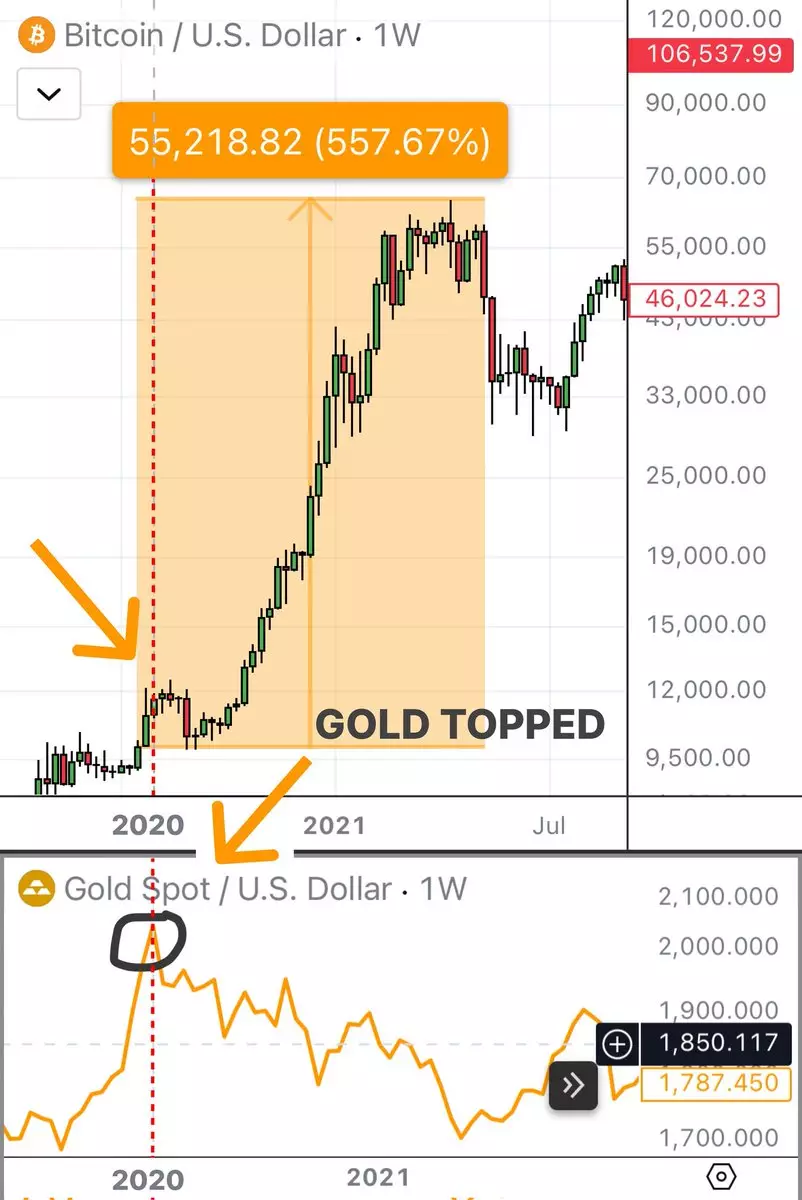Select the Bitcoin / U.S. Dollar symbol title
The image size is (802, 1200).
pyautogui.click(x=203, y=36)
